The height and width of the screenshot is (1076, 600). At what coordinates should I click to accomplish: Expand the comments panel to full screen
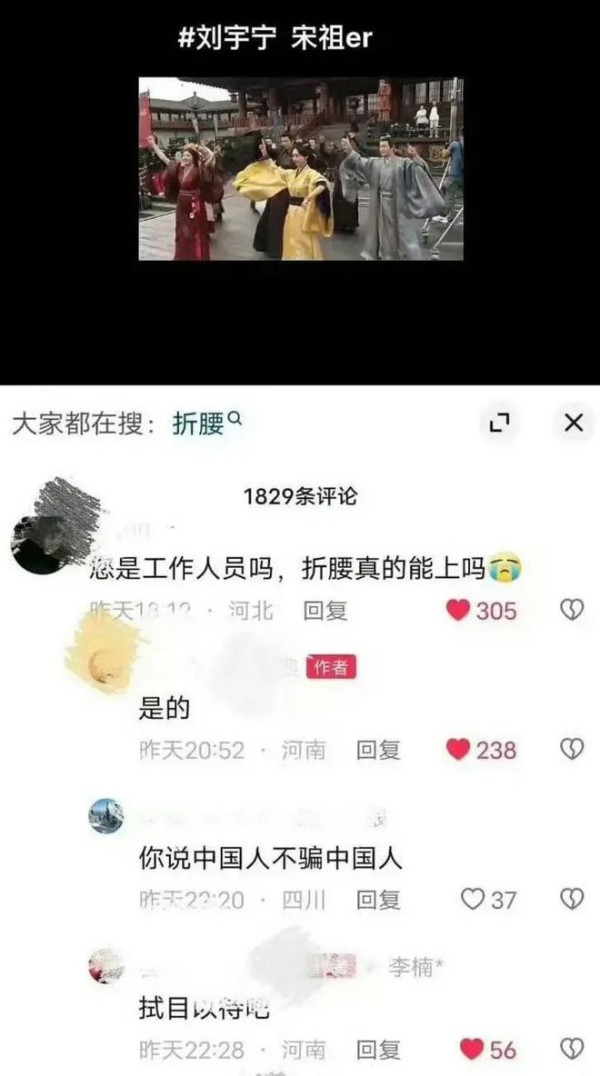(x=499, y=423)
